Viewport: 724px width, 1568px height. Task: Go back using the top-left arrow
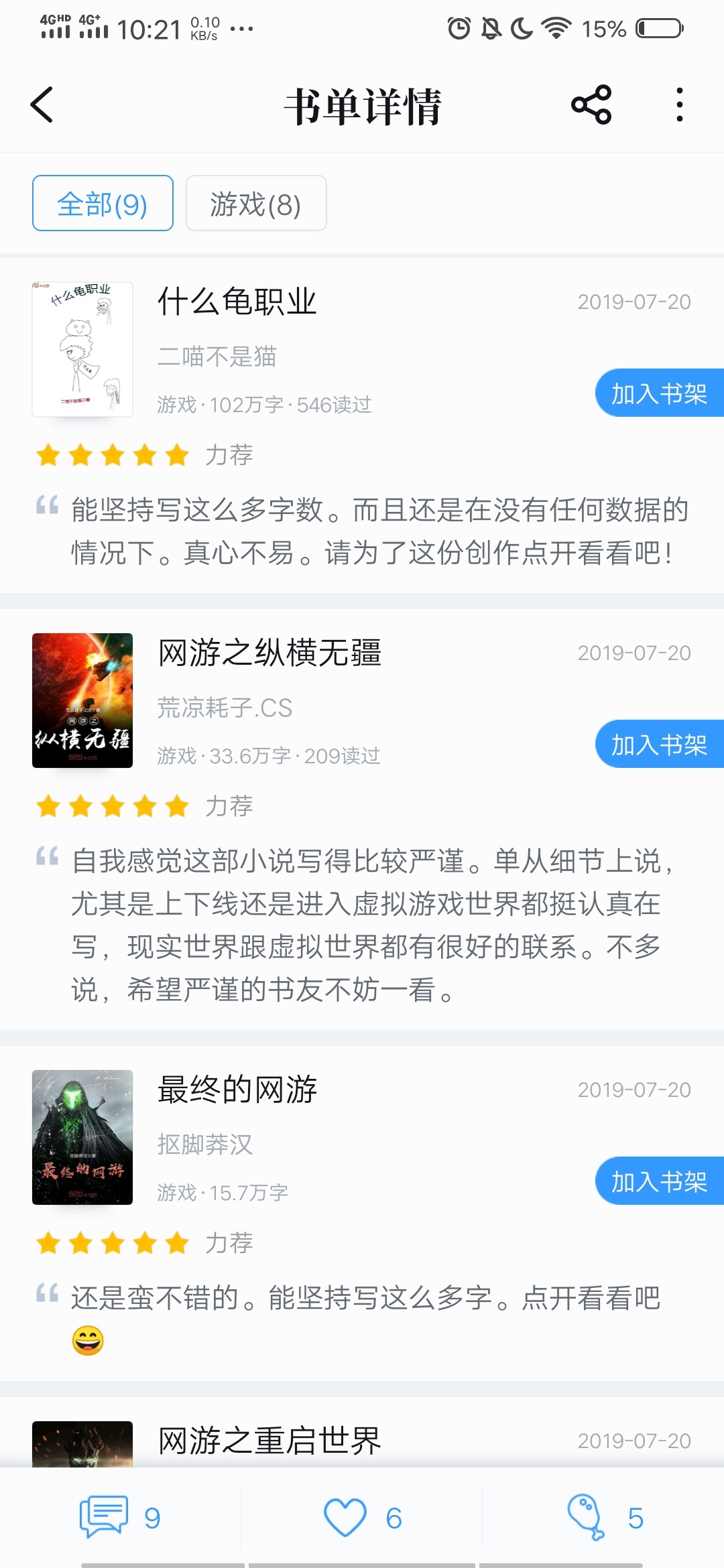pyautogui.click(x=42, y=105)
